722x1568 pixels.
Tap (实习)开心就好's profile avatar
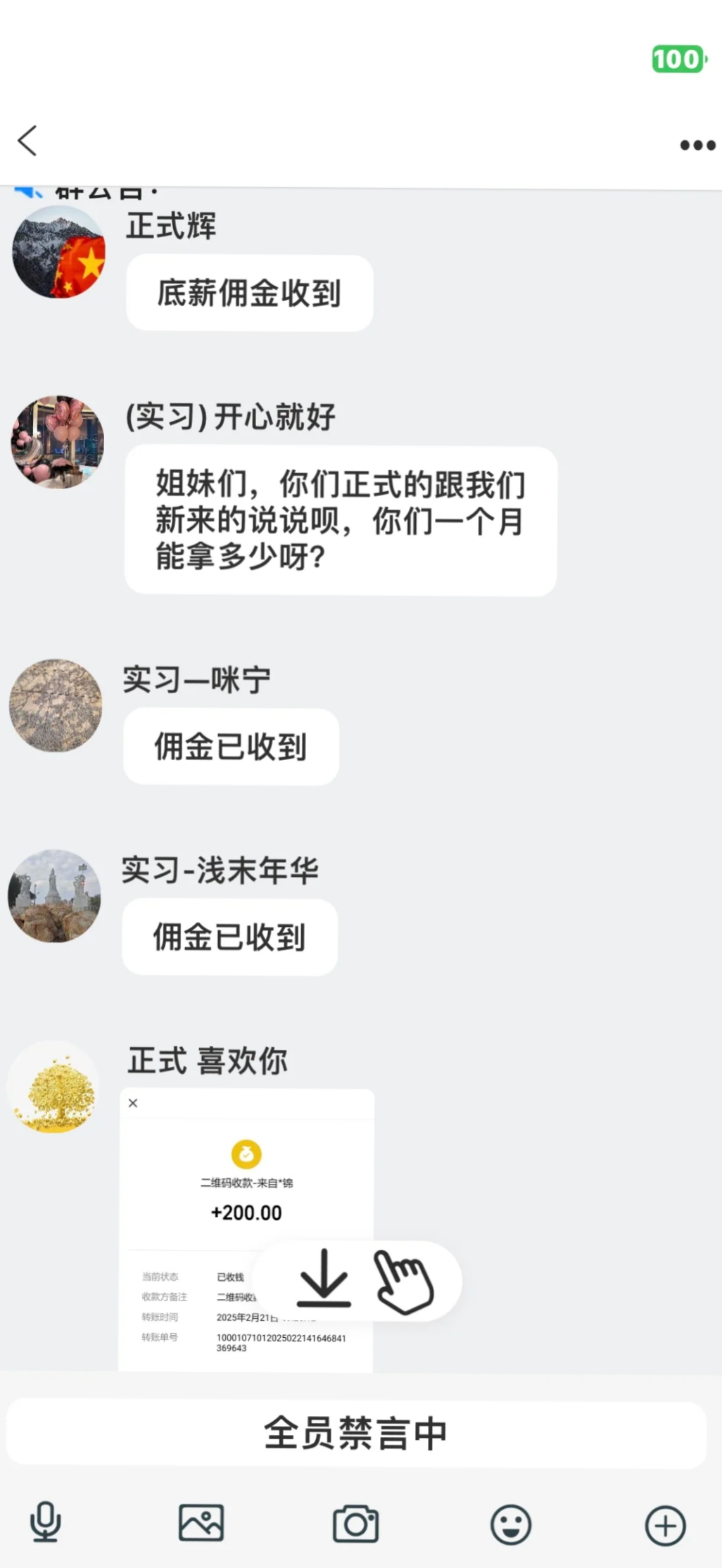tap(58, 442)
